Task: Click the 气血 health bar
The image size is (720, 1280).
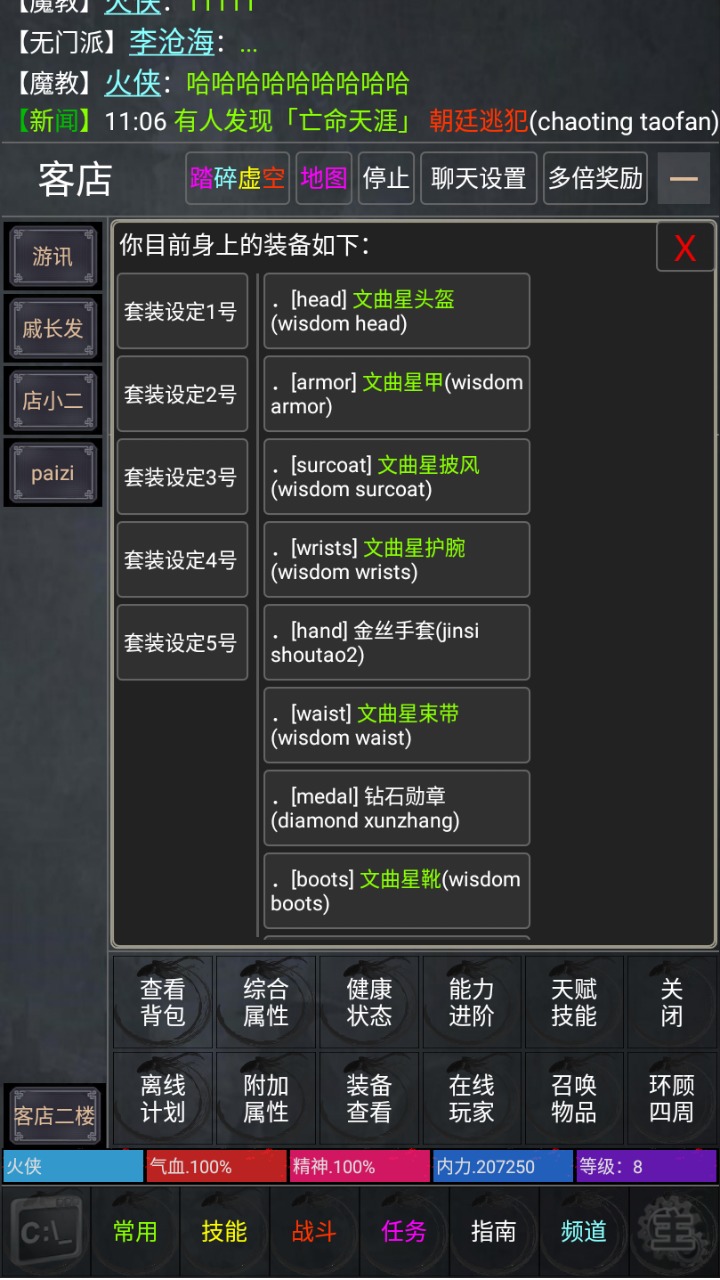Action: pyautogui.click(x=215, y=1167)
